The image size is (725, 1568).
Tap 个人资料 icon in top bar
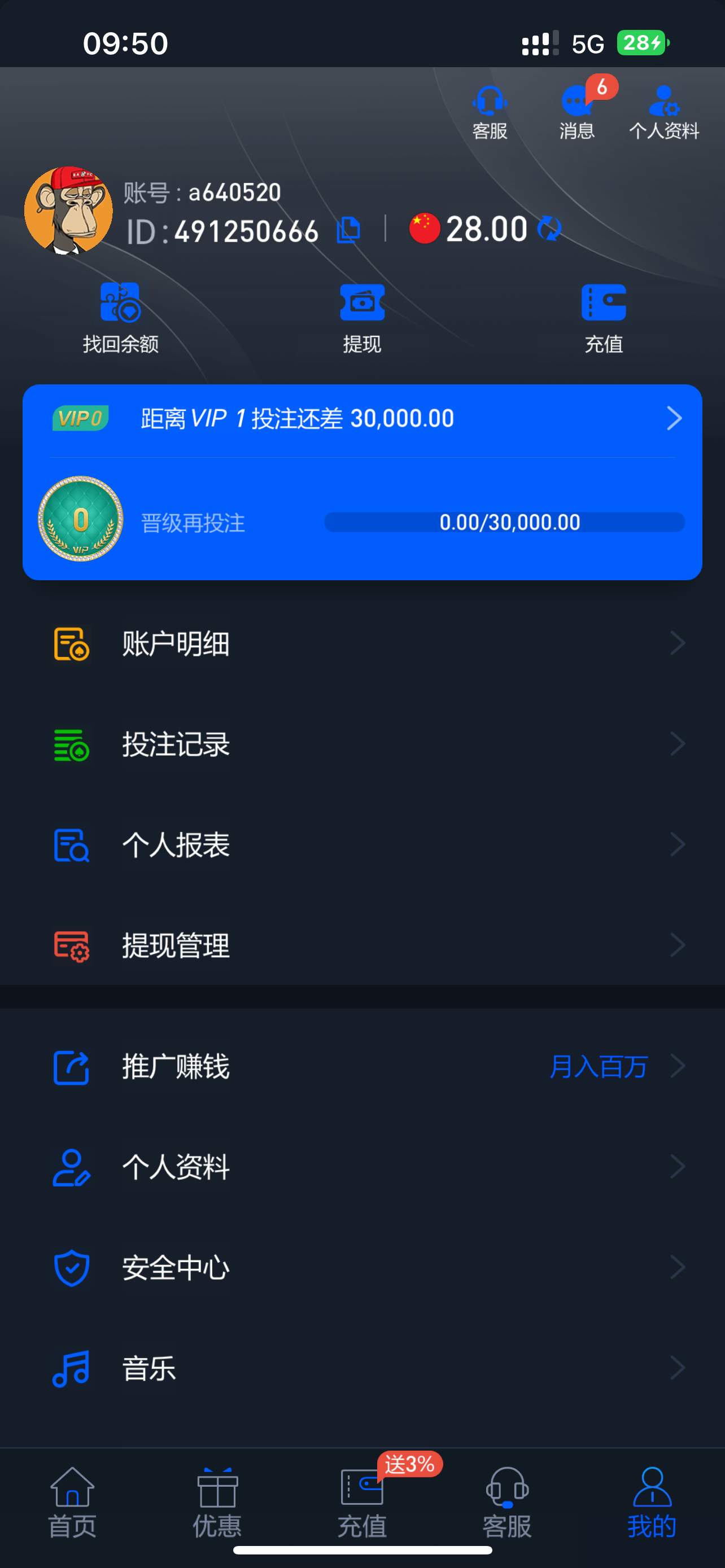click(x=663, y=113)
